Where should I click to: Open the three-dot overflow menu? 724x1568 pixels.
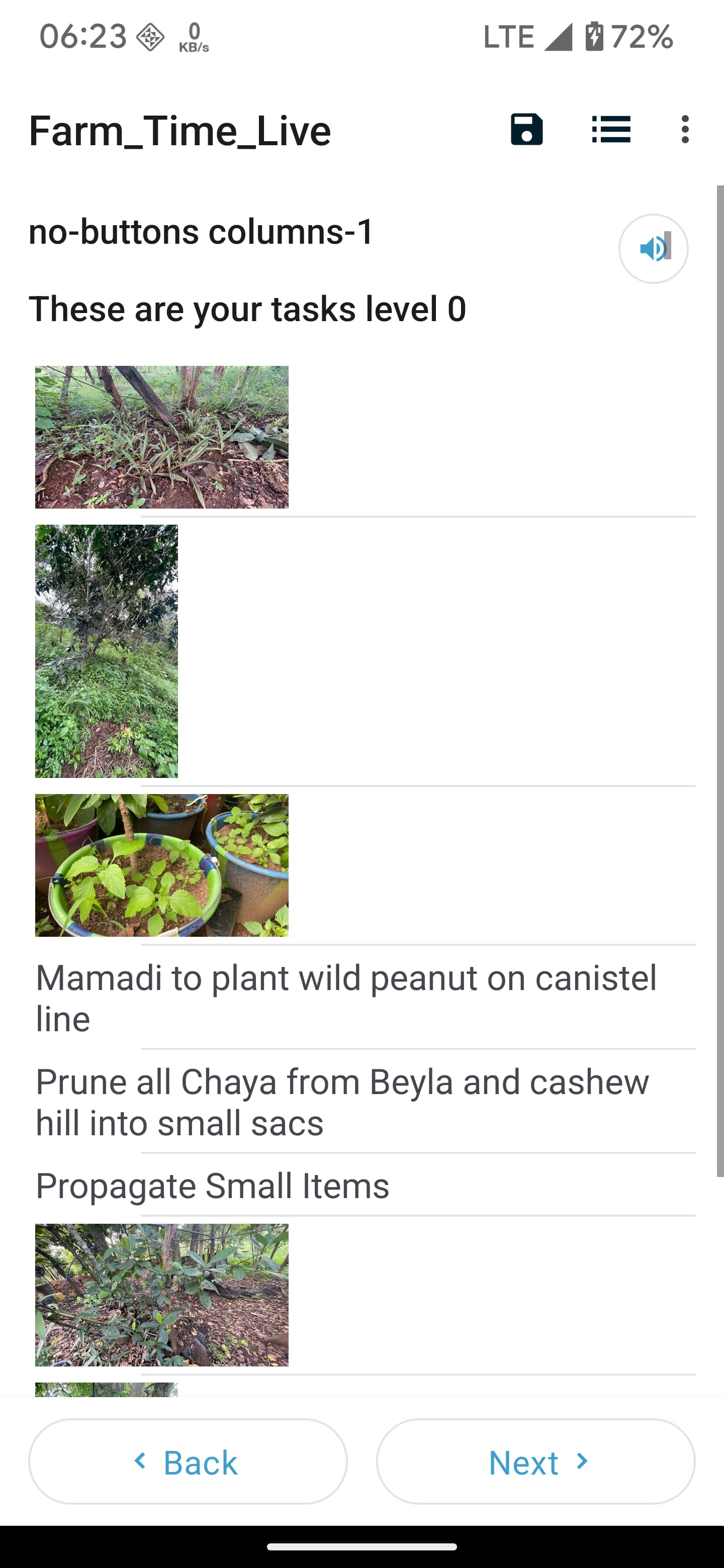685,130
